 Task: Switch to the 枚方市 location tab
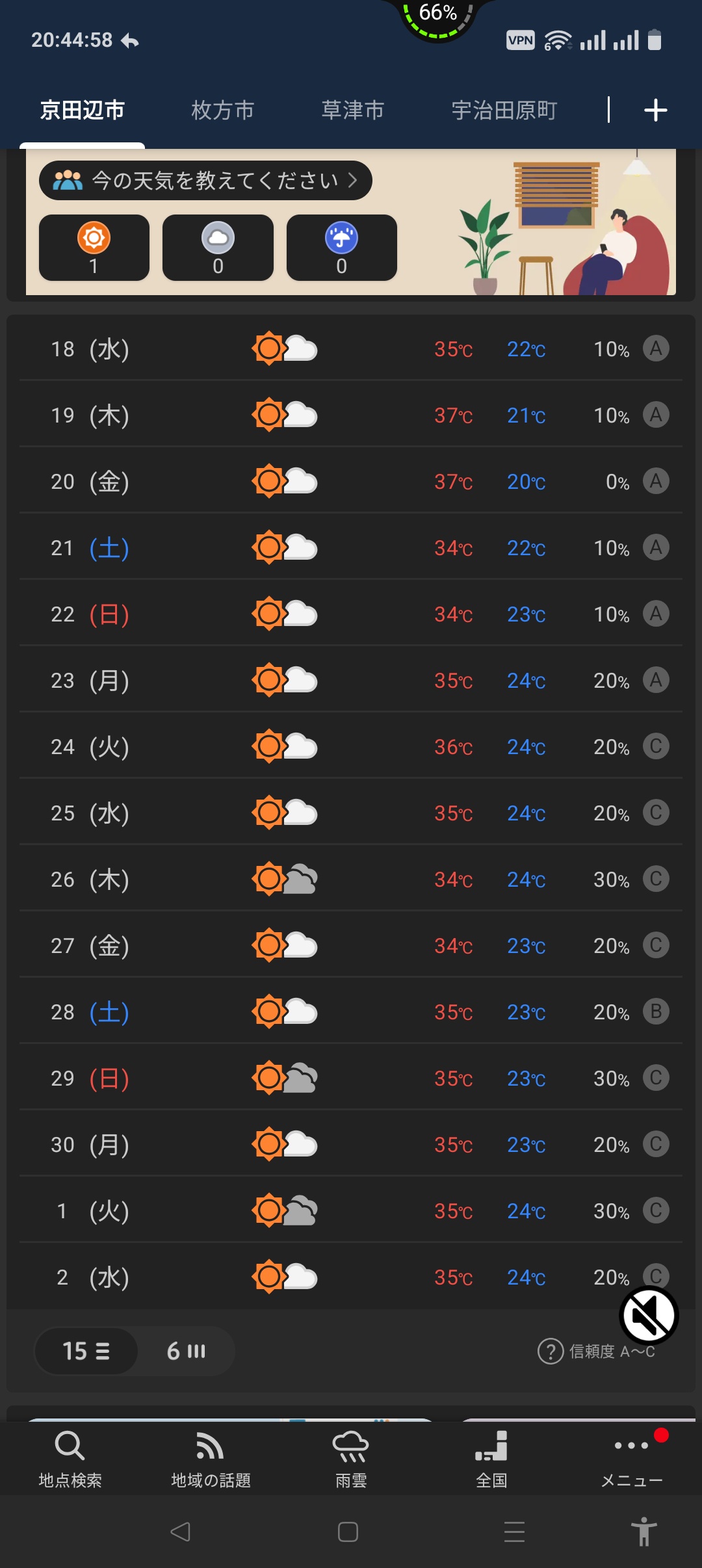pyautogui.click(x=222, y=111)
